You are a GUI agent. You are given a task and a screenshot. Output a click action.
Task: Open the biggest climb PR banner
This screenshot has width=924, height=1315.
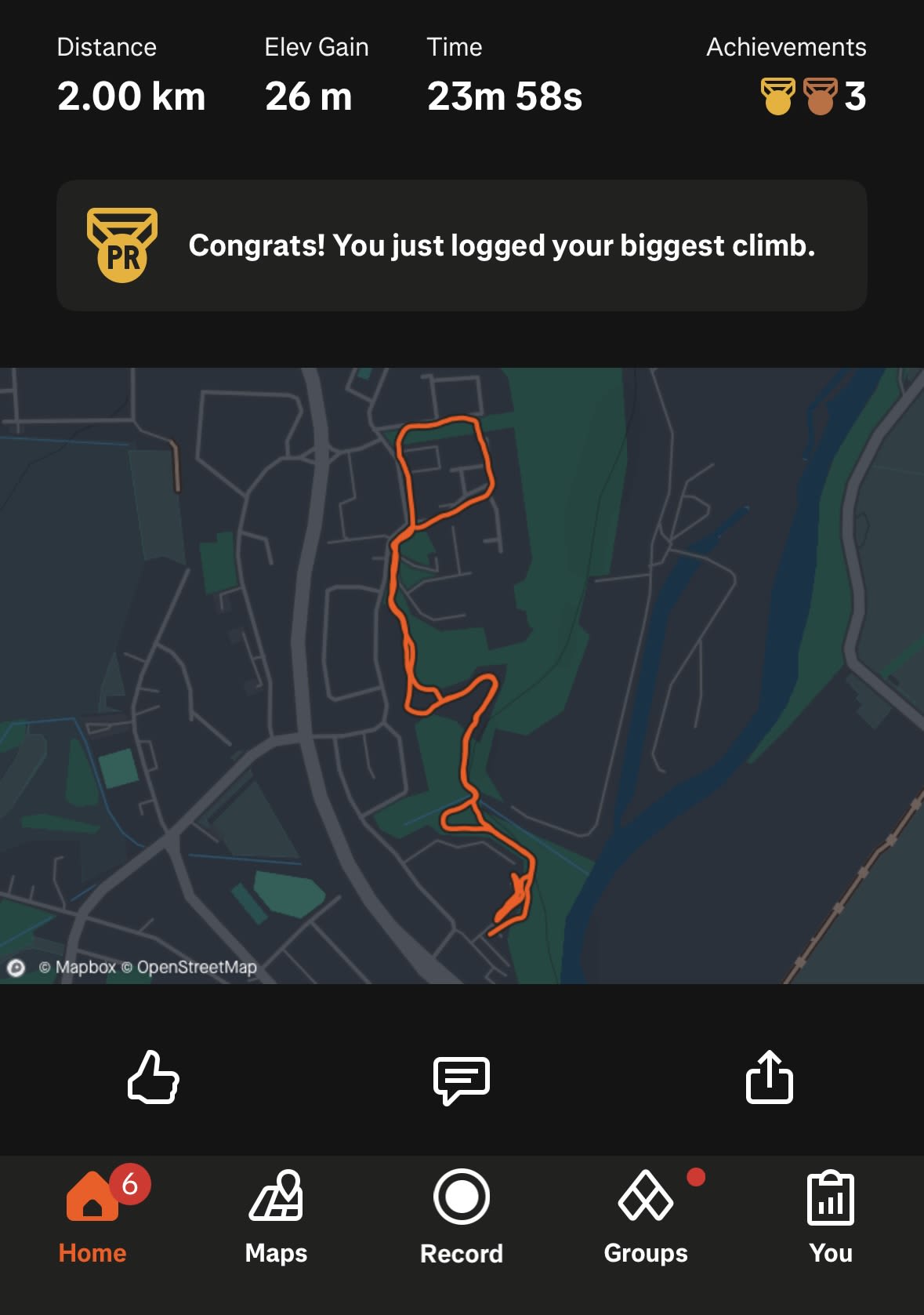click(462, 245)
